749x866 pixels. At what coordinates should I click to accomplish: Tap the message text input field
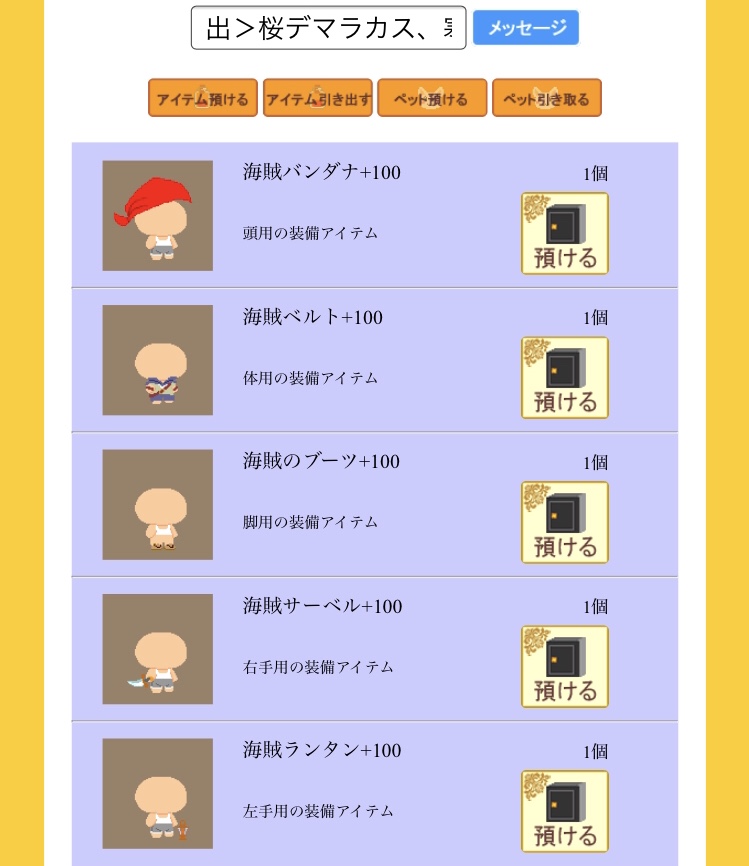(x=328, y=28)
